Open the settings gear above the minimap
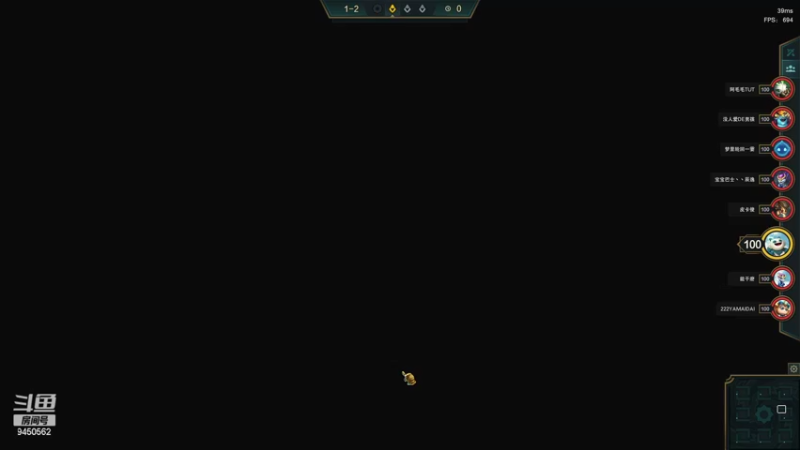This screenshot has width=800, height=450. 794,368
